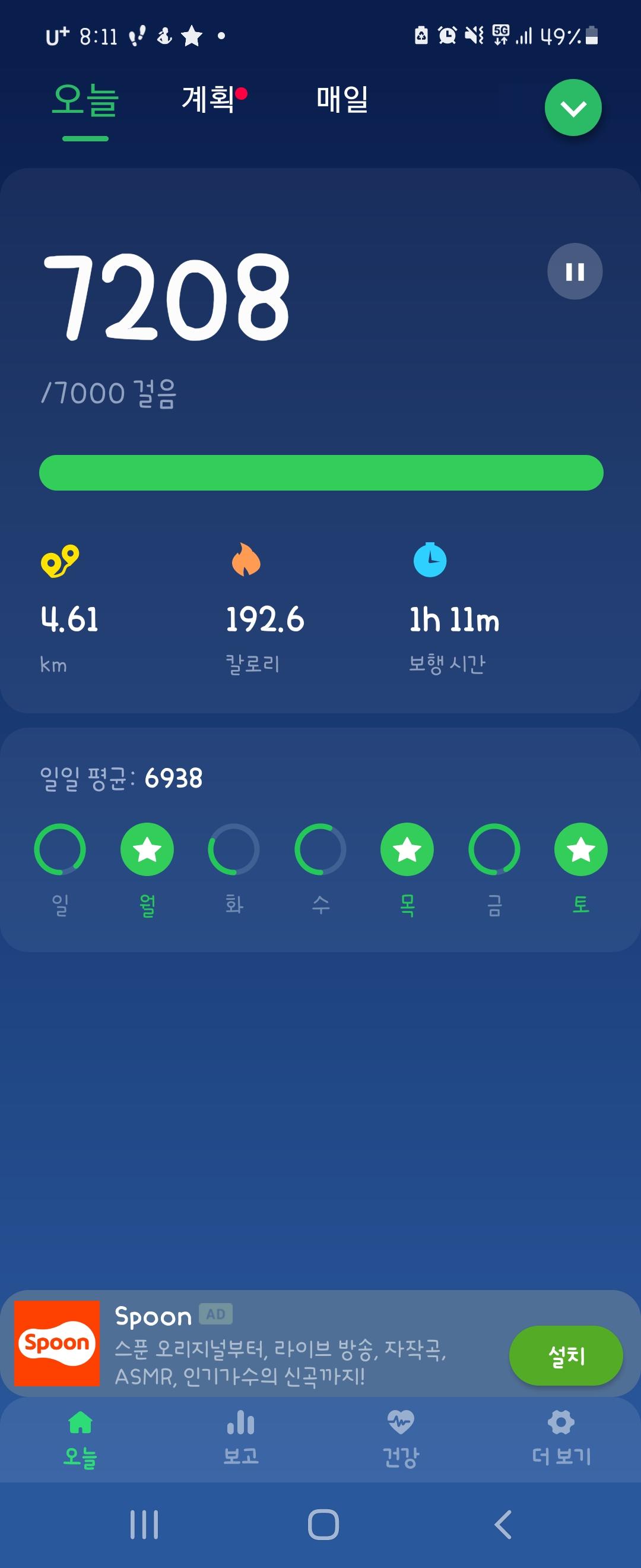Open Tuesday (화) step progress circle
The width and height of the screenshot is (641, 1568).
click(x=233, y=849)
